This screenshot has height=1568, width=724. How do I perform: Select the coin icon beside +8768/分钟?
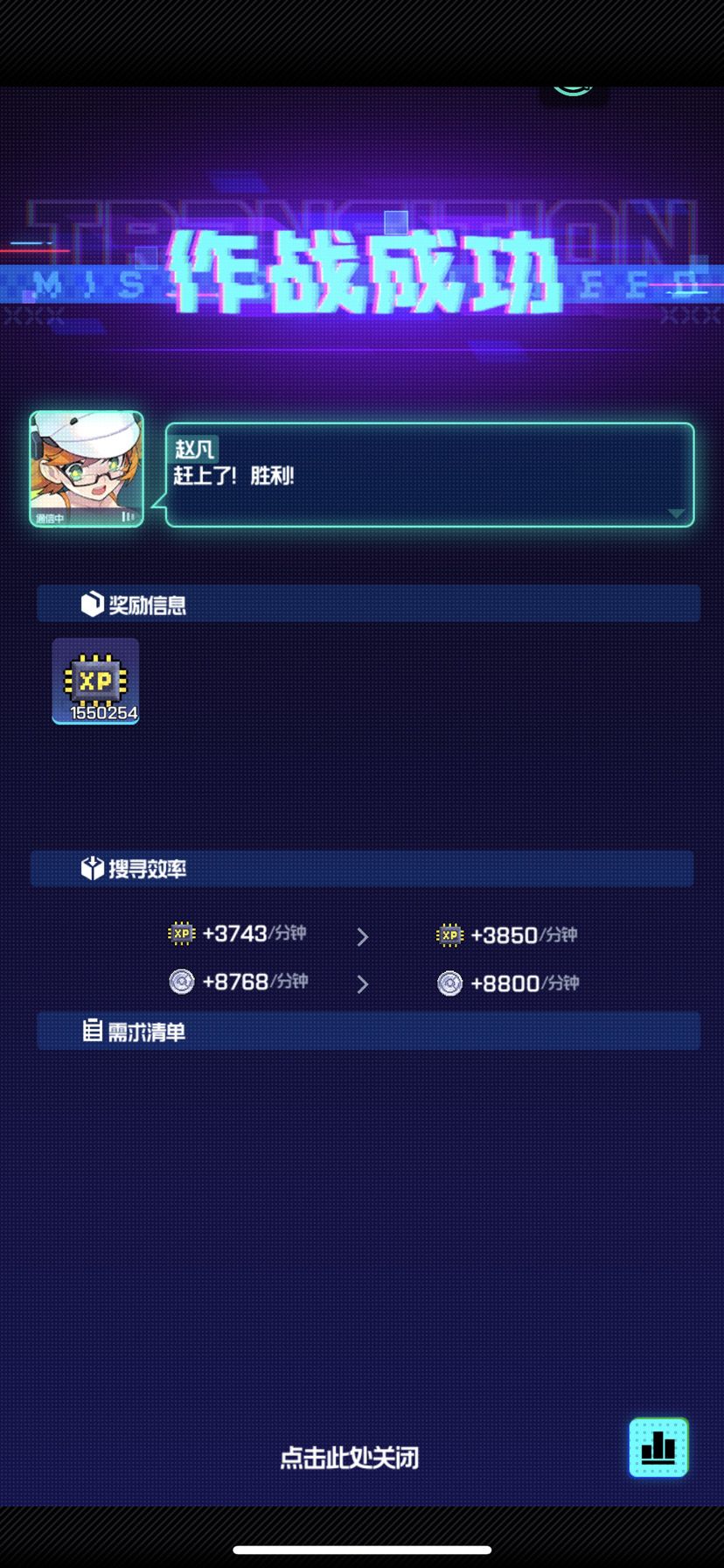[x=181, y=982]
